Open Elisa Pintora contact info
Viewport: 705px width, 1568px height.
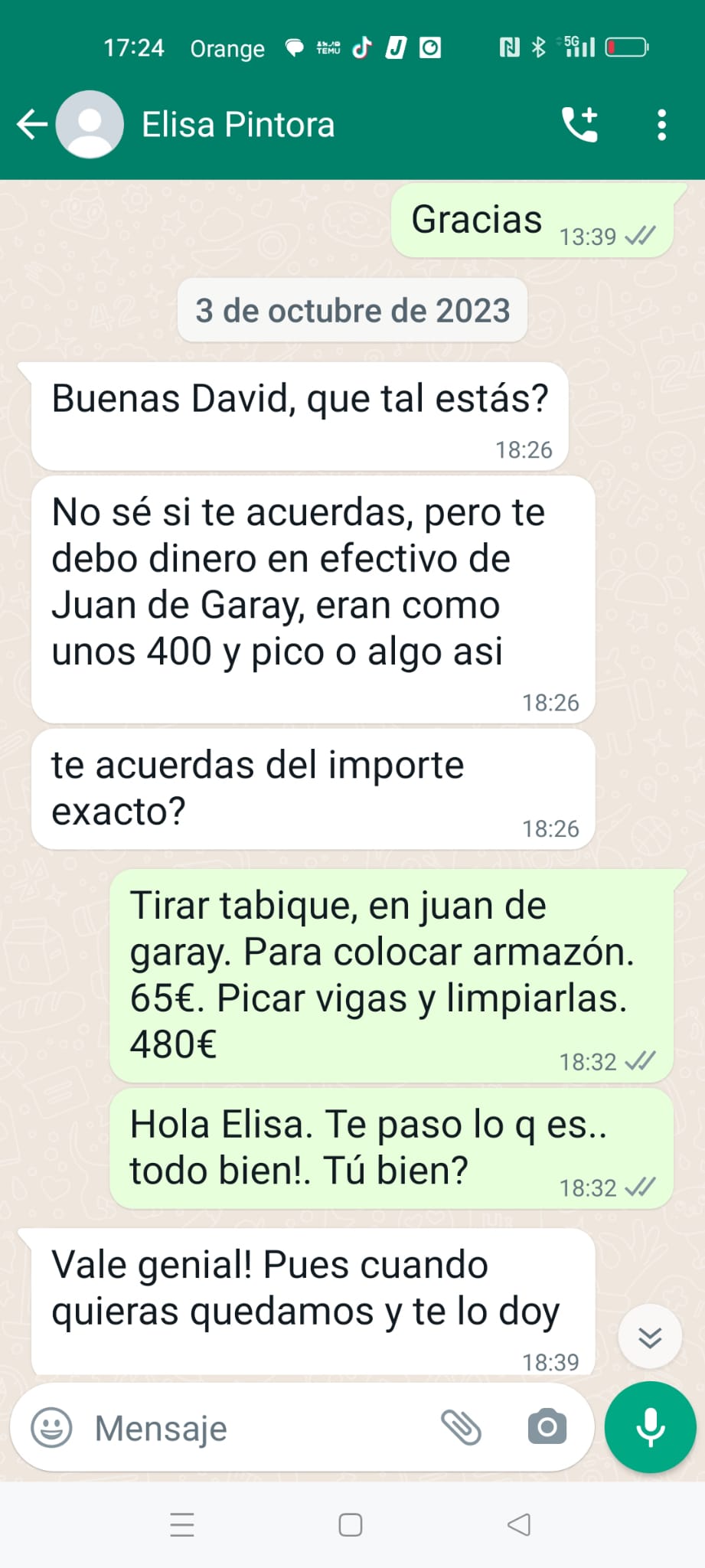[x=238, y=125]
